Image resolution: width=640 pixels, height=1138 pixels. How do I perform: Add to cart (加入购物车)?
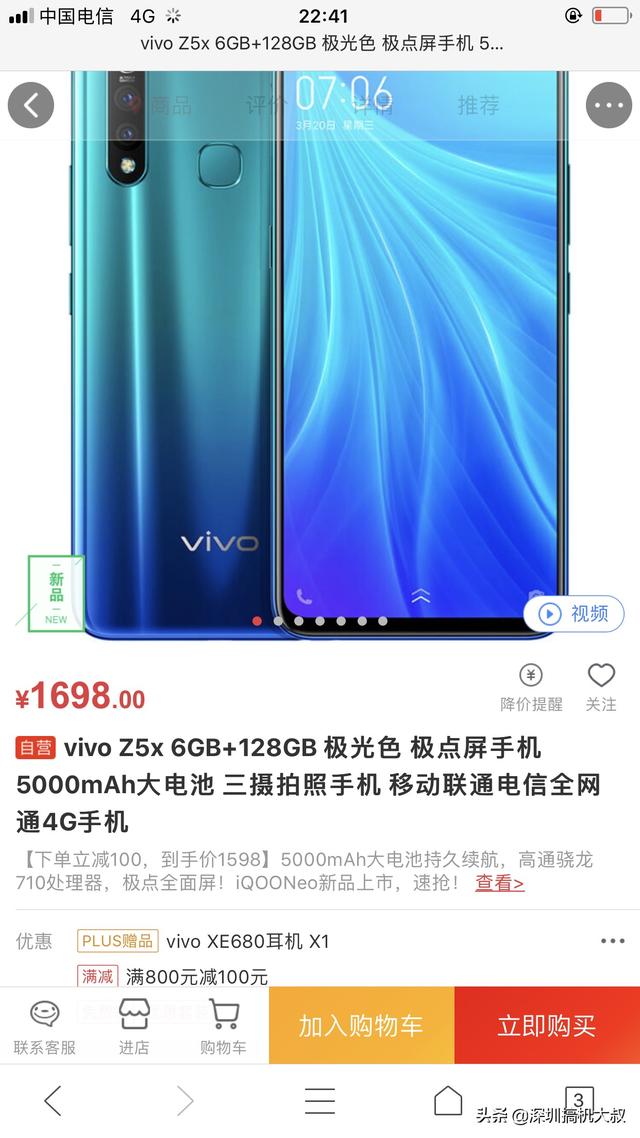pyautogui.click(x=361, y=1026)
